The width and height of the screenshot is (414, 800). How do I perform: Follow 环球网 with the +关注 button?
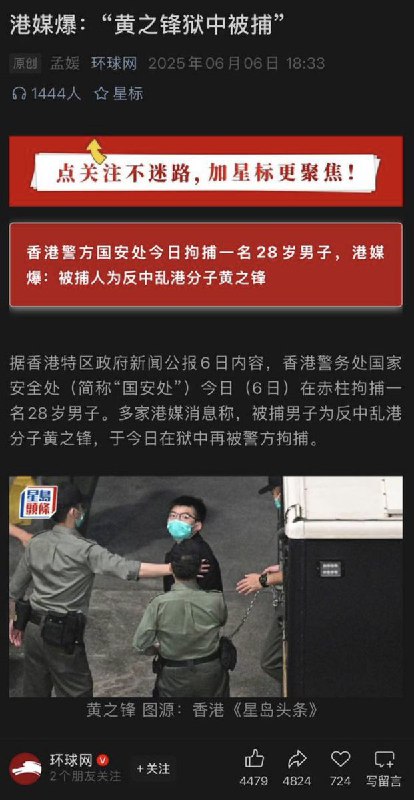pyautogui.click(x=153, y=768)
